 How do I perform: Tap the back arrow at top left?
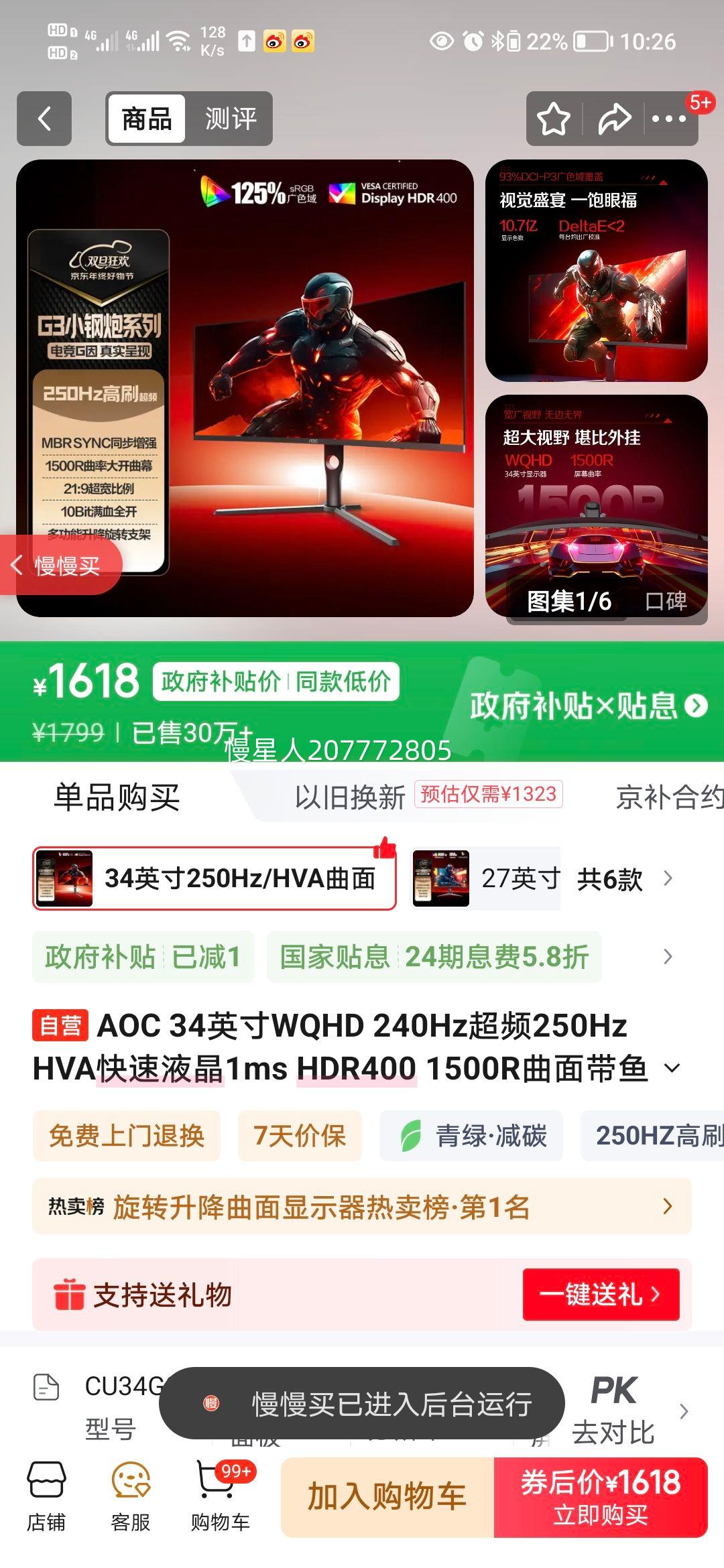(44, 119)
